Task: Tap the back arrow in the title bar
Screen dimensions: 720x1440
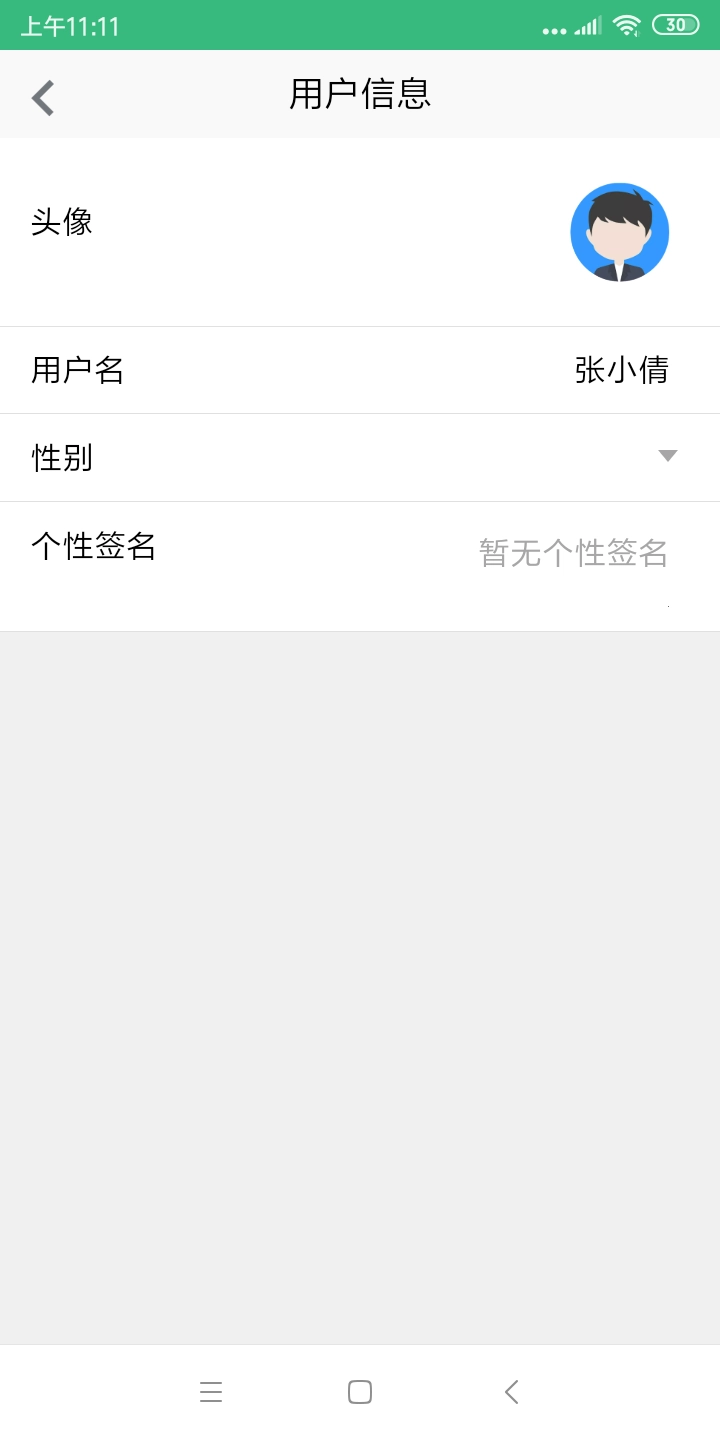Action: (x=42, y=96)
